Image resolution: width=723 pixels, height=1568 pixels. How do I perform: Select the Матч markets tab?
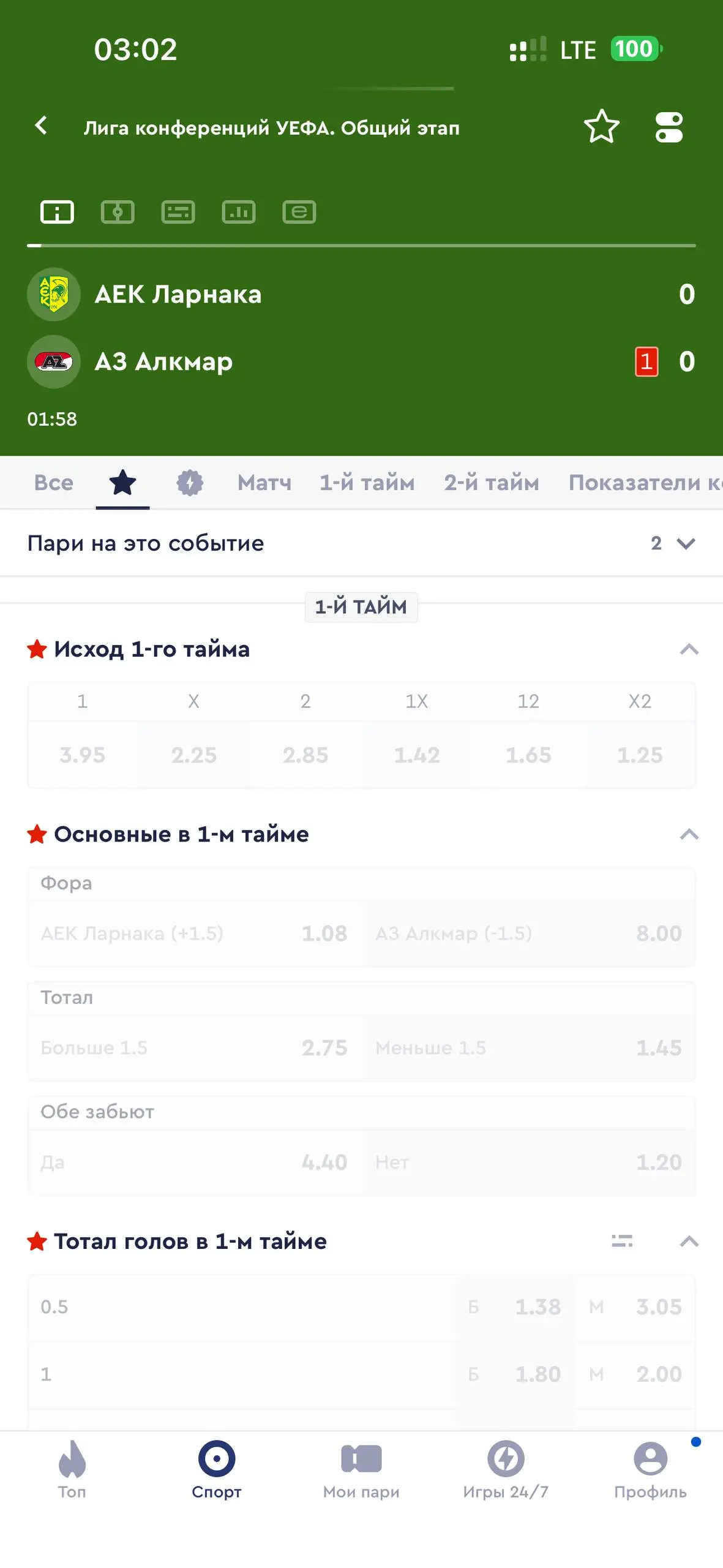pos(264,483)
